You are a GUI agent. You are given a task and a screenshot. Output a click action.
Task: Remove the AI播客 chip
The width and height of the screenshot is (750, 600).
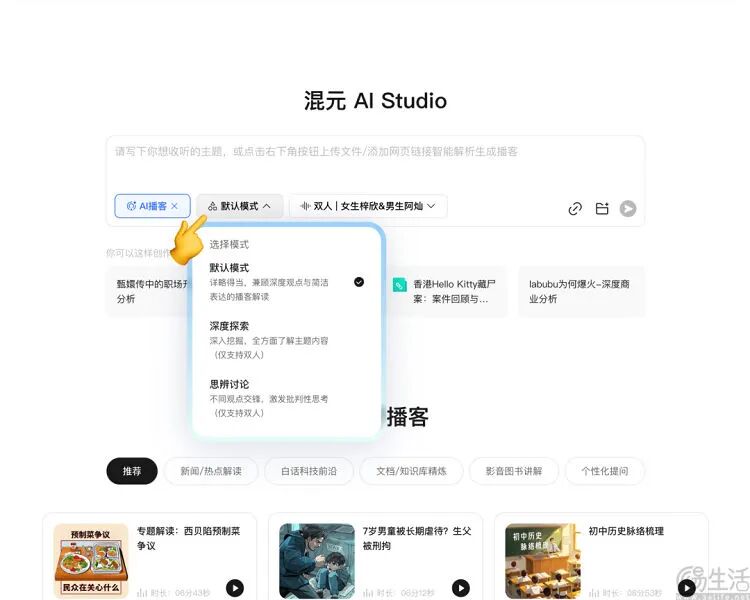pos(174,206)
